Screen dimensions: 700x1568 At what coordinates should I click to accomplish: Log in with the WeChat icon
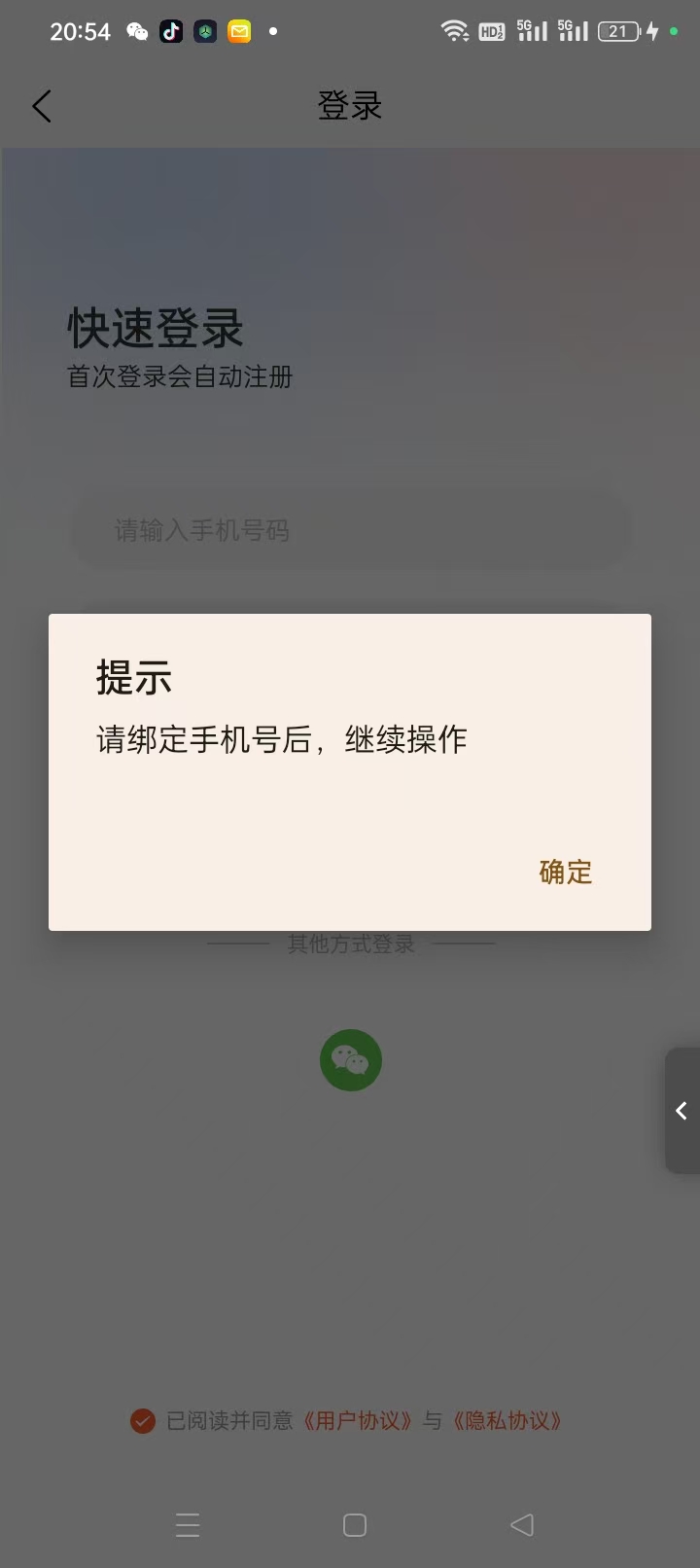coord(351,1060)
